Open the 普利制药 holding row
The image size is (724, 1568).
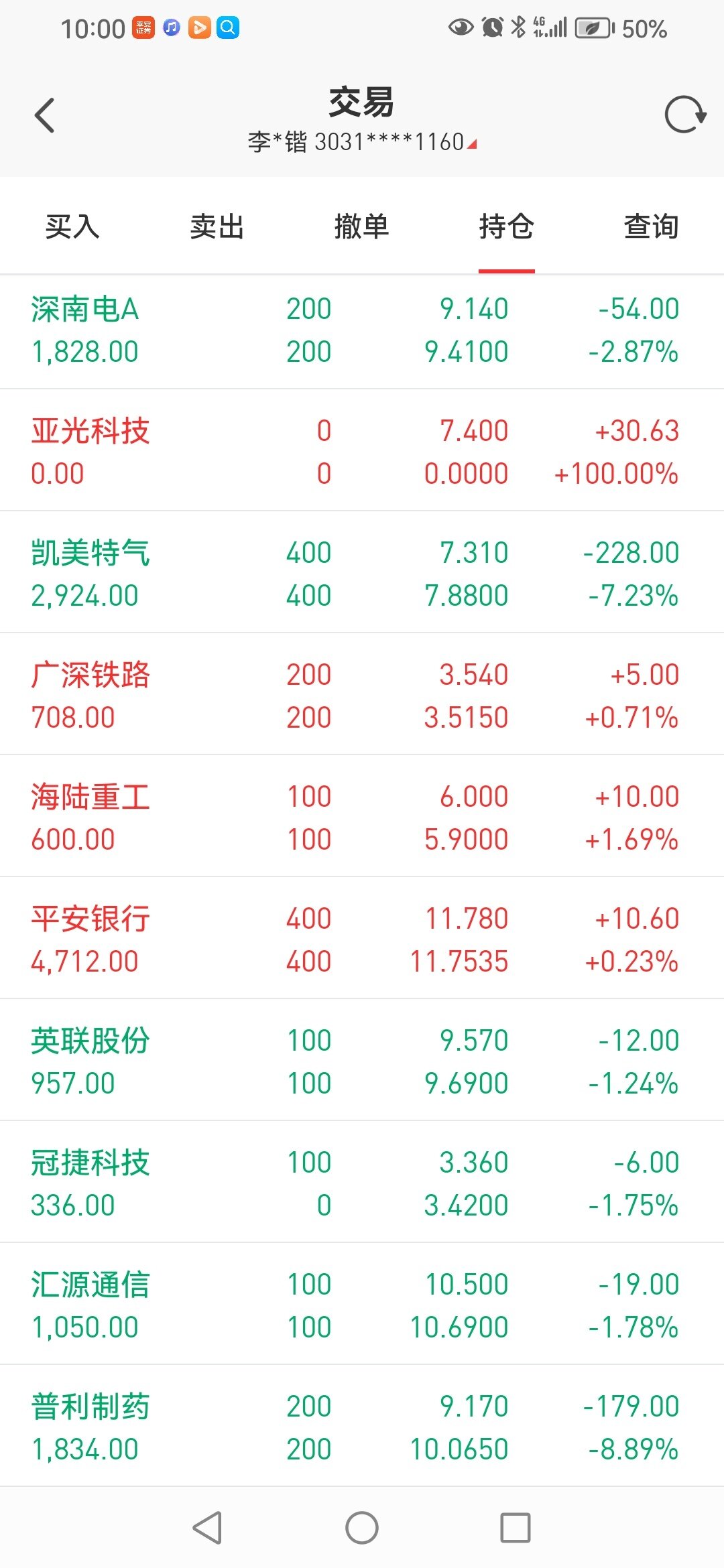click(x=362, y=1426)
